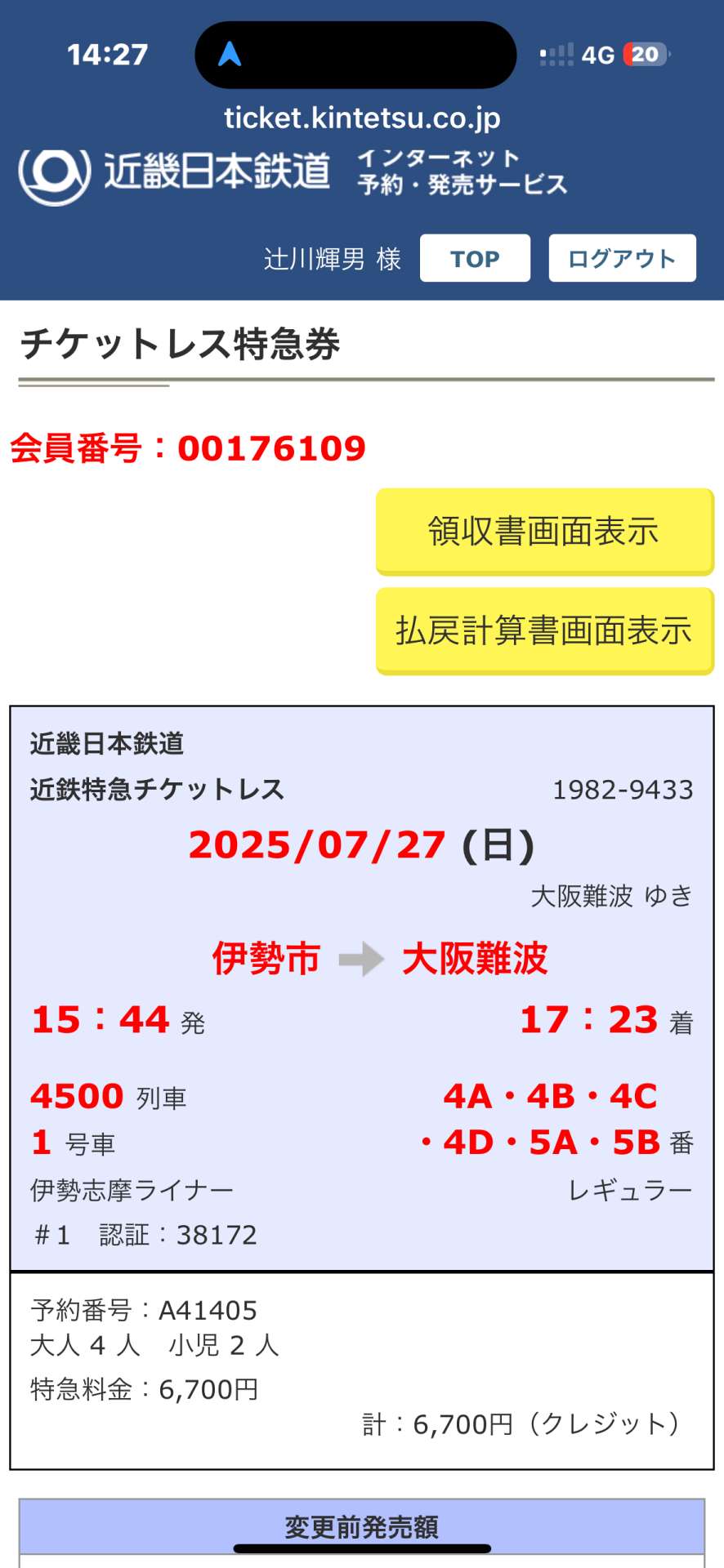The width and height of the screenshot is (724, 1568).
Task: Show 払戻計算書画面表示 refund statement
Action: coord(544,631)
